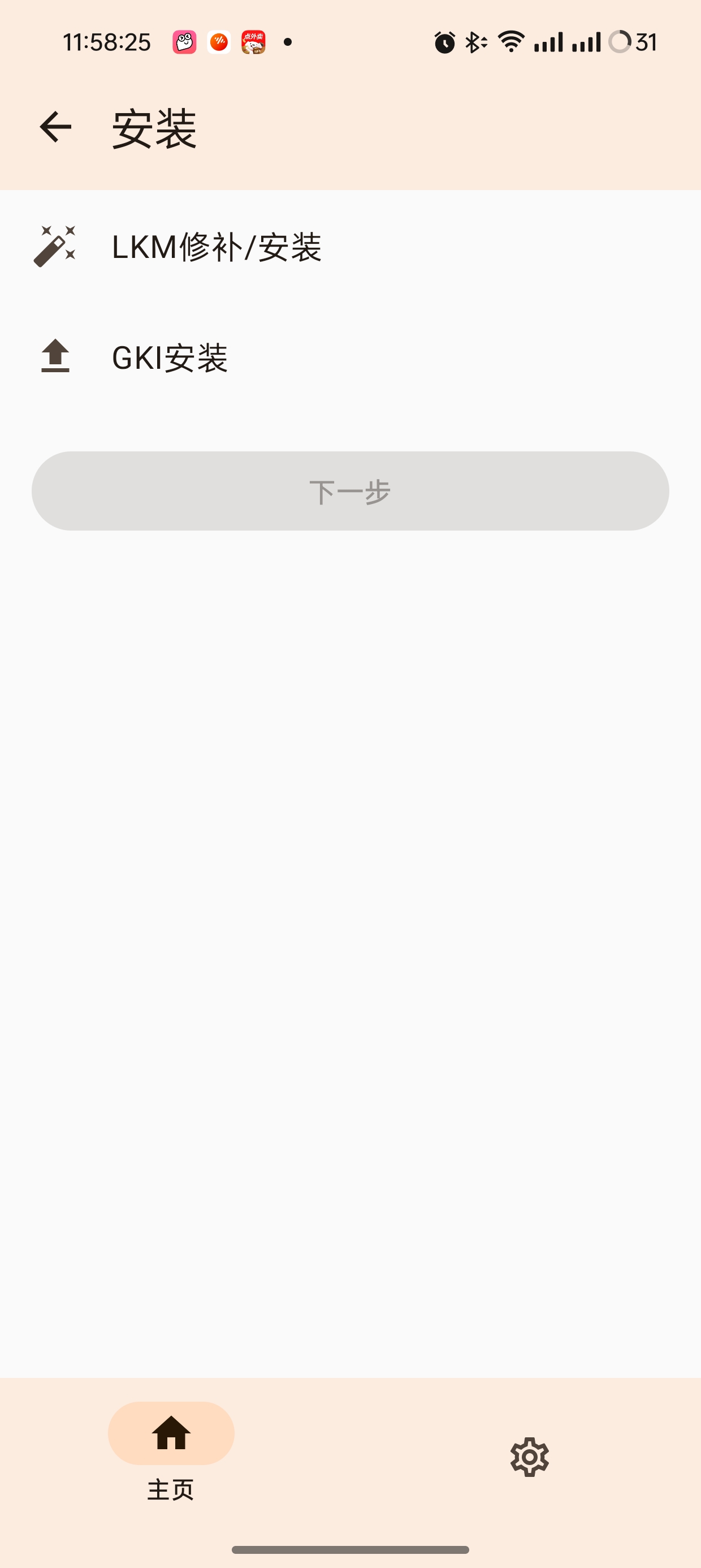Select LKM修补/安装 option
701x1568 pixels.
216,247
